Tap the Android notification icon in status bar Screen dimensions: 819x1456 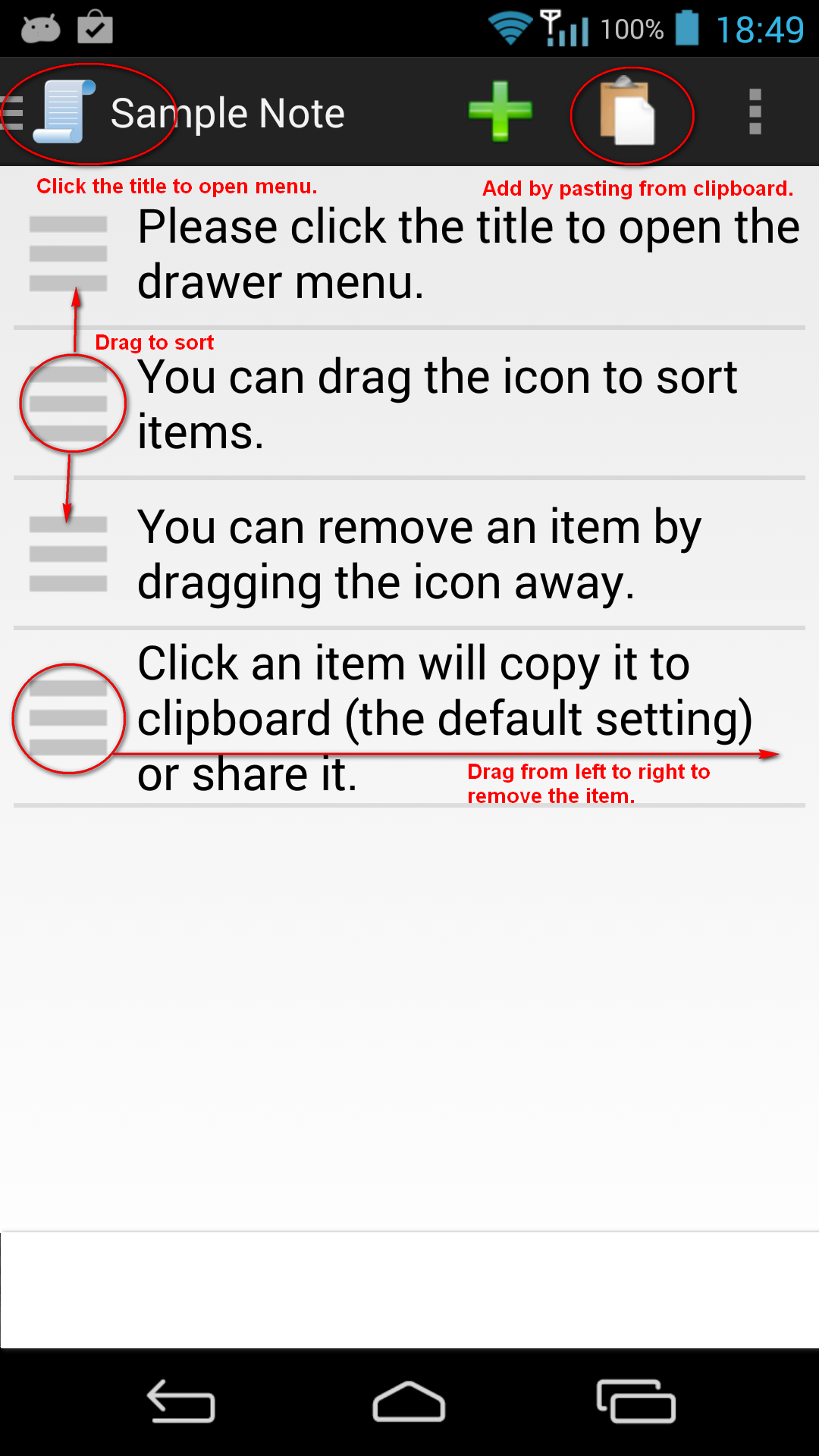(x=42, y=29)
